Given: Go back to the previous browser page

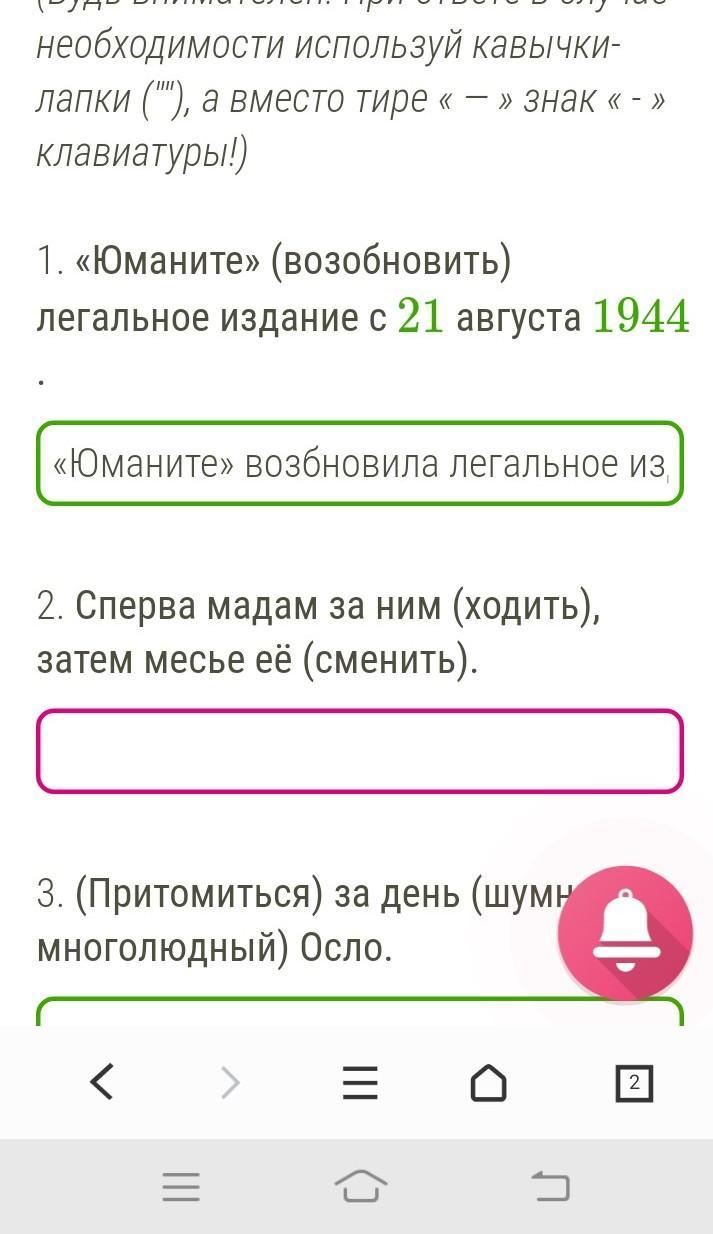Looking at the screenshot, I should tap(102, 1082).
